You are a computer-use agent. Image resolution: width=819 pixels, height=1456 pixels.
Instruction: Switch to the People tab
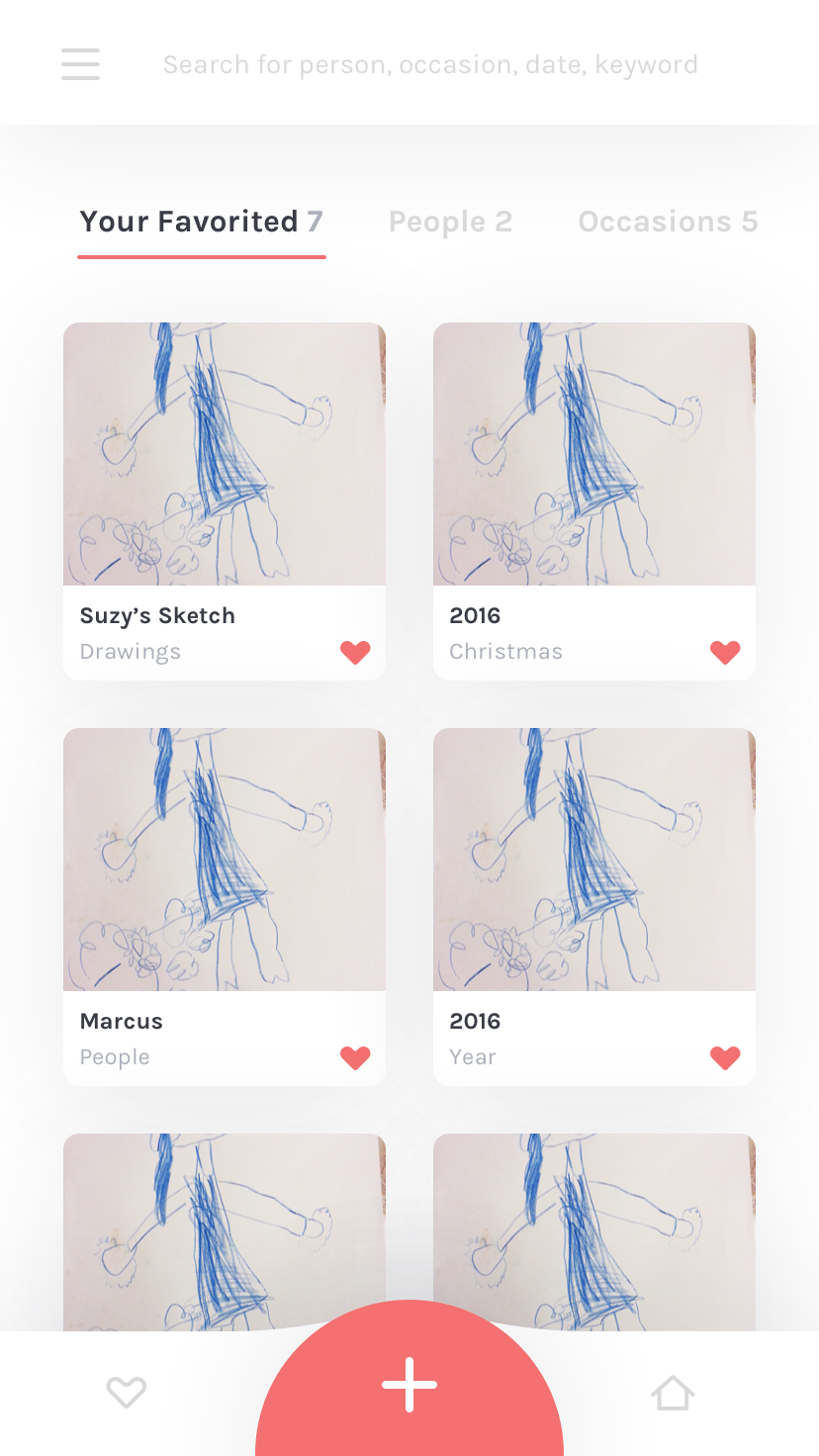450,222
